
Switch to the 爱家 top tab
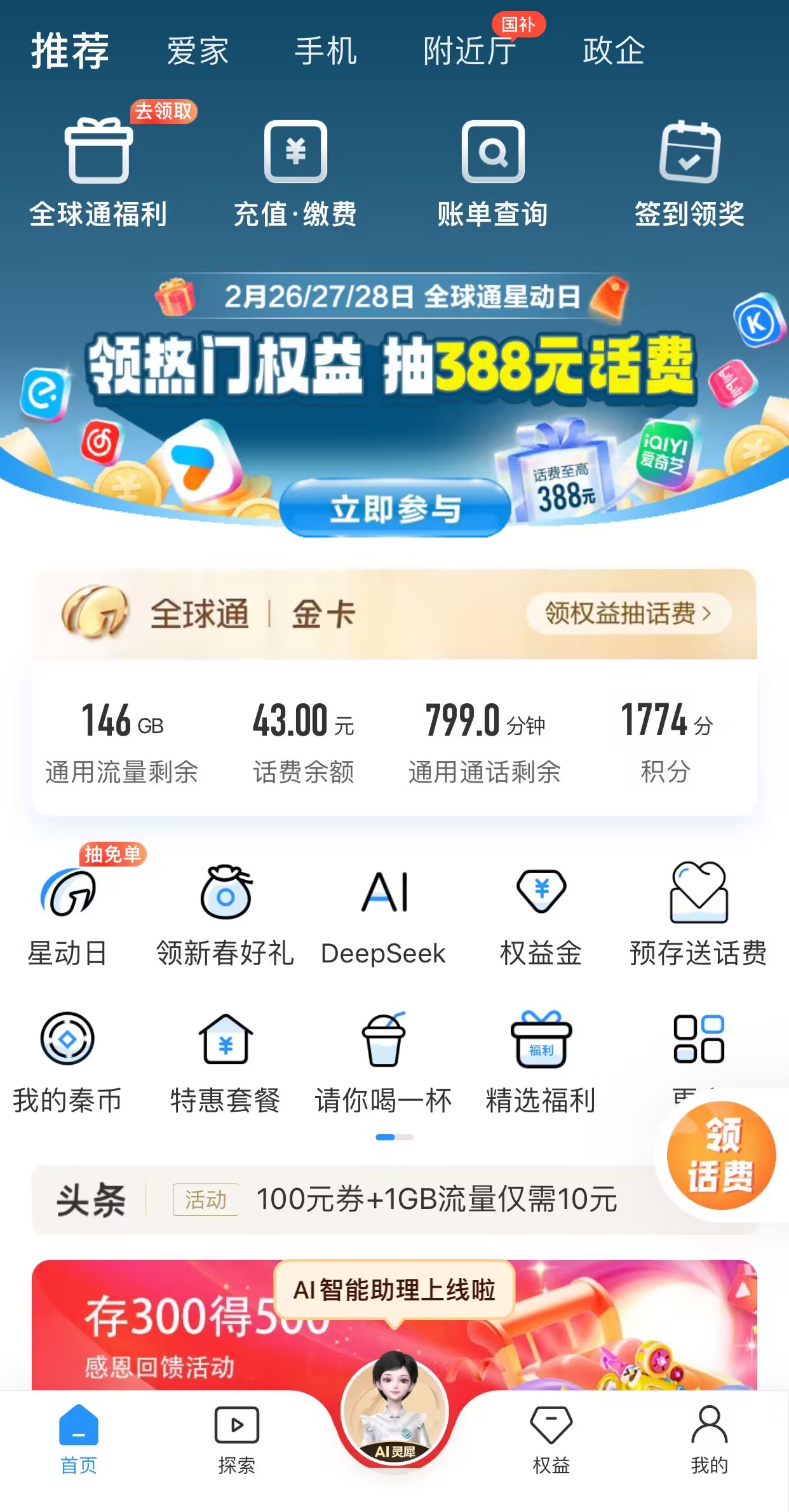pyautogui.click(x=198, y=51)
